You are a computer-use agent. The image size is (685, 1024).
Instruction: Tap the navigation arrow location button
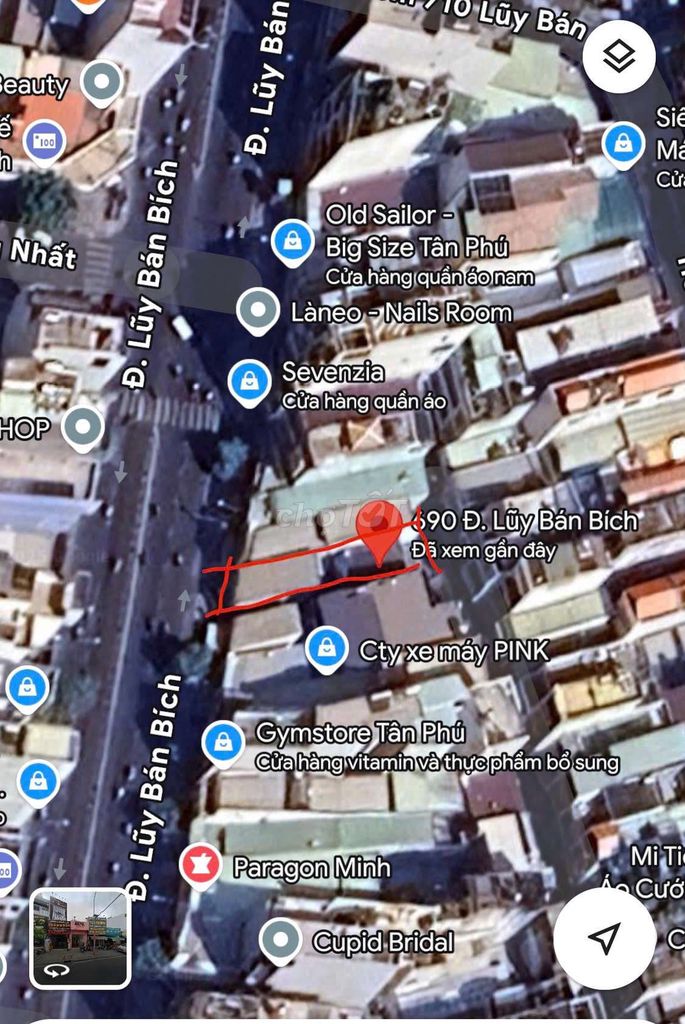[604, 938]
